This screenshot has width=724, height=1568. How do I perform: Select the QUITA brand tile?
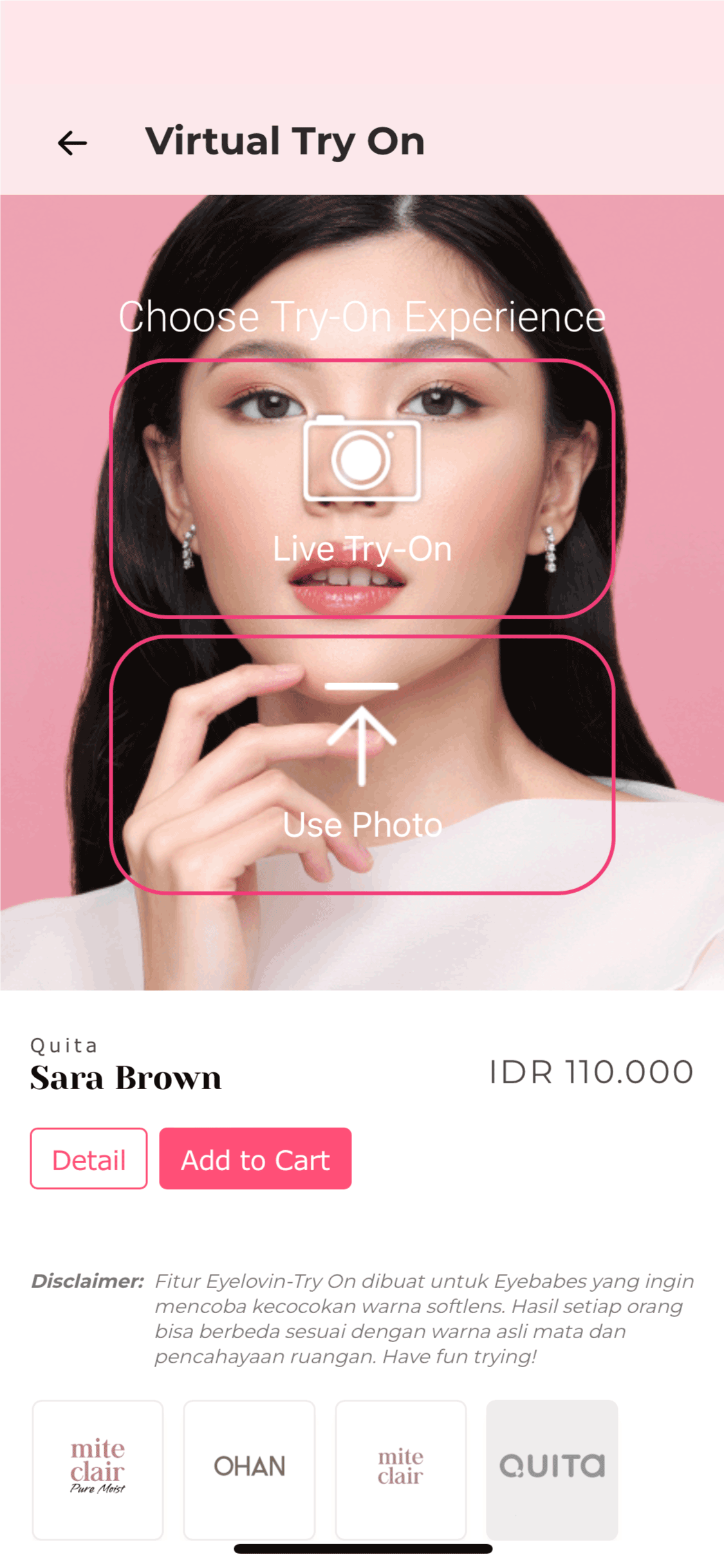tap(552, 1469)
